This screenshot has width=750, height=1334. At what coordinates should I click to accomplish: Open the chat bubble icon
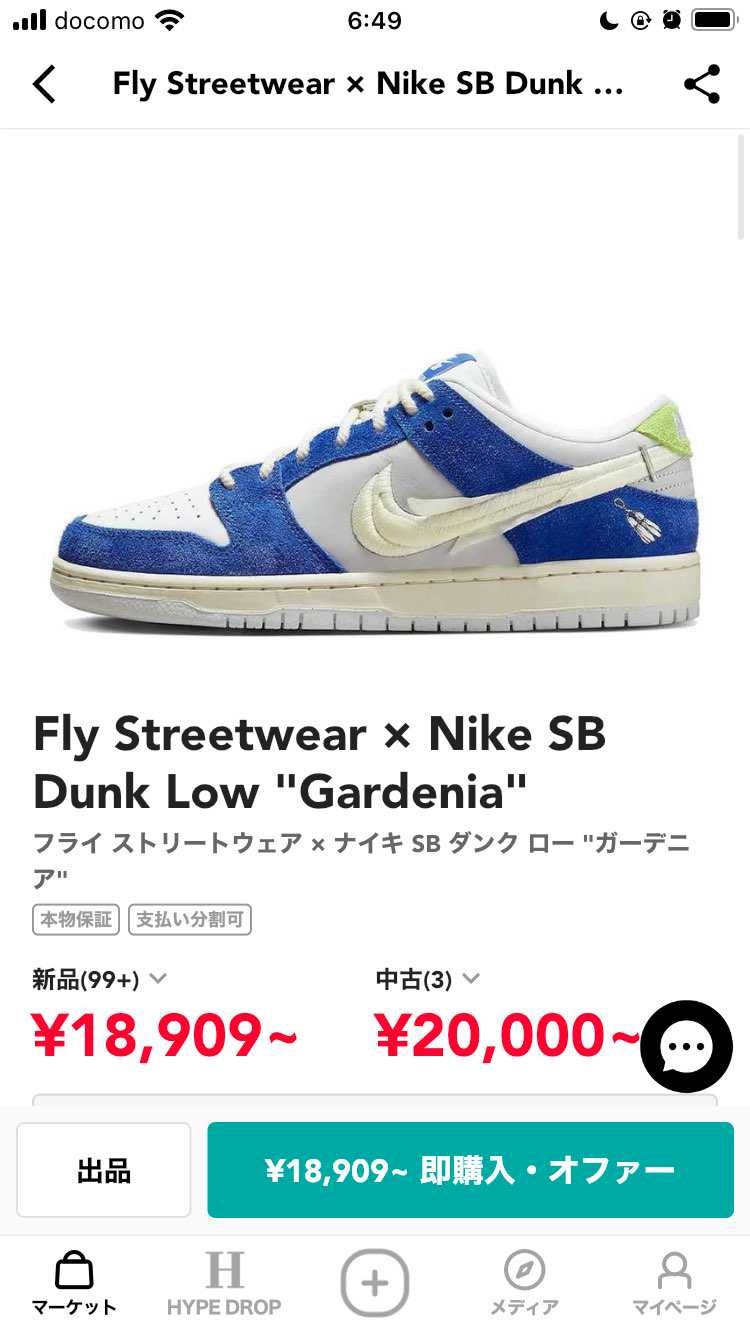(x=685, y=1047)
